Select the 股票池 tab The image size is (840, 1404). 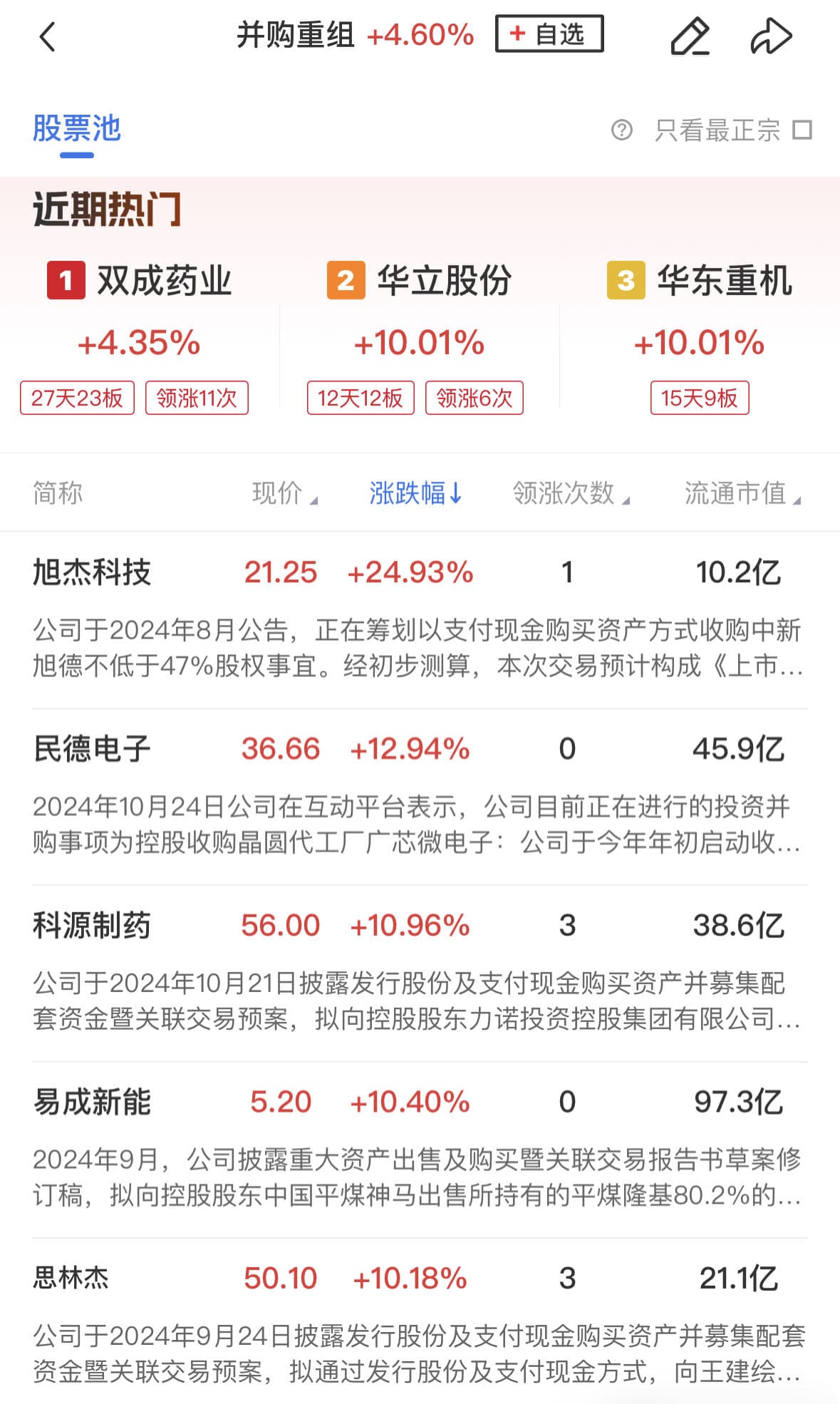pos(77,130)
